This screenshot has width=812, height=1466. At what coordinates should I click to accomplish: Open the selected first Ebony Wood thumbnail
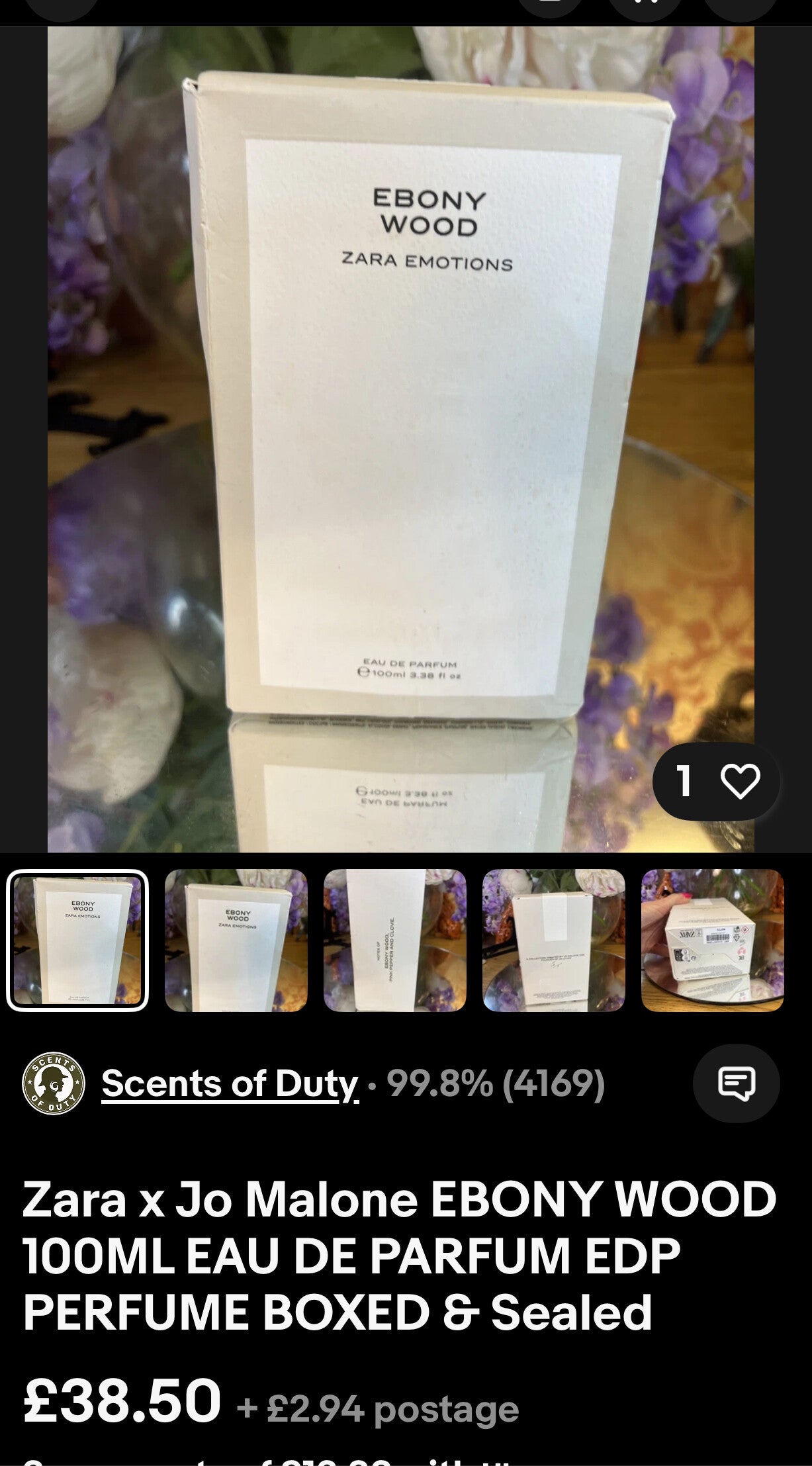pyautogui.click(x=77, y=940)
